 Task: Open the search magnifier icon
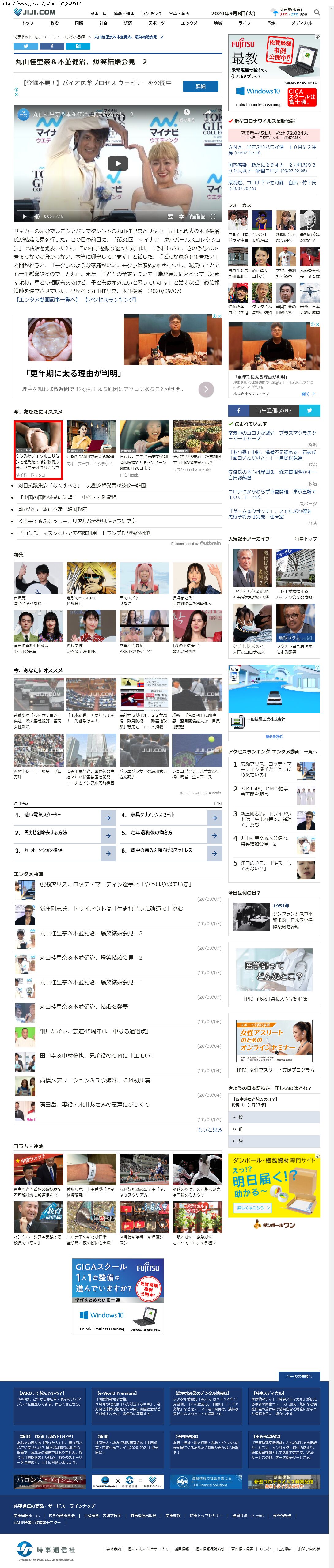pos(317,12)
